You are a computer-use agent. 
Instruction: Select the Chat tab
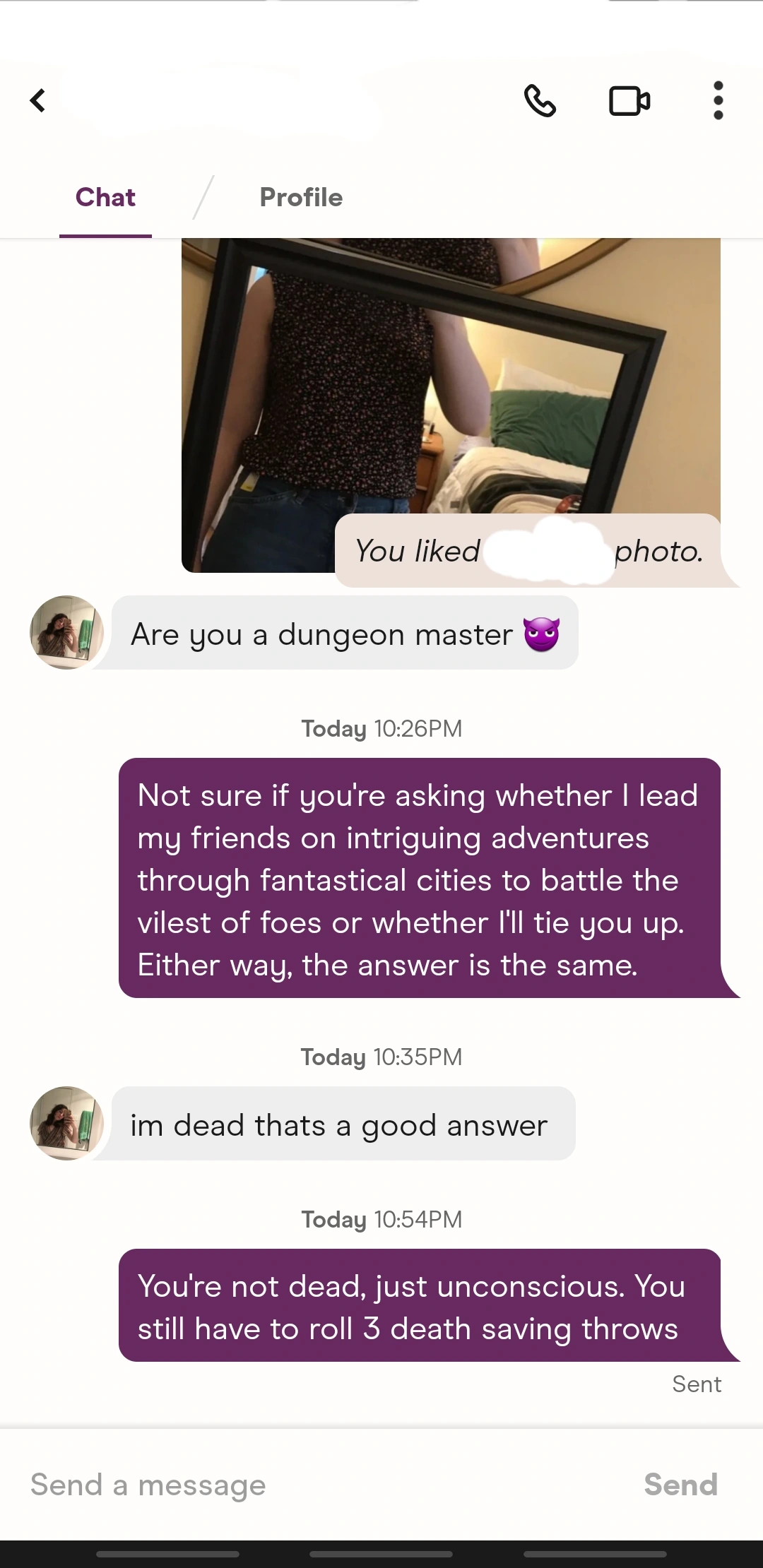pyautogui.click(x=105, y=198)
